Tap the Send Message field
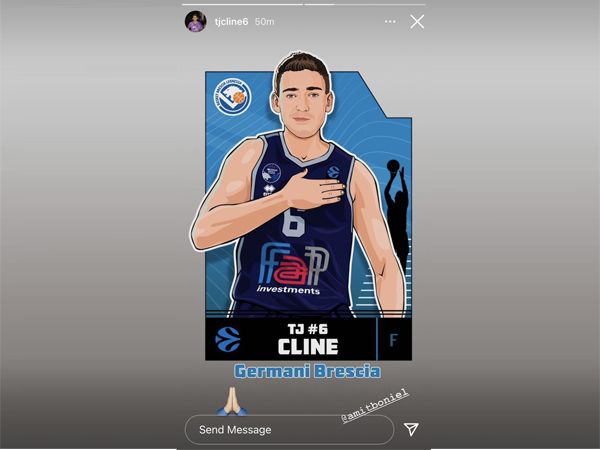This screenshot has height=450, width=600. coord(288,429)
